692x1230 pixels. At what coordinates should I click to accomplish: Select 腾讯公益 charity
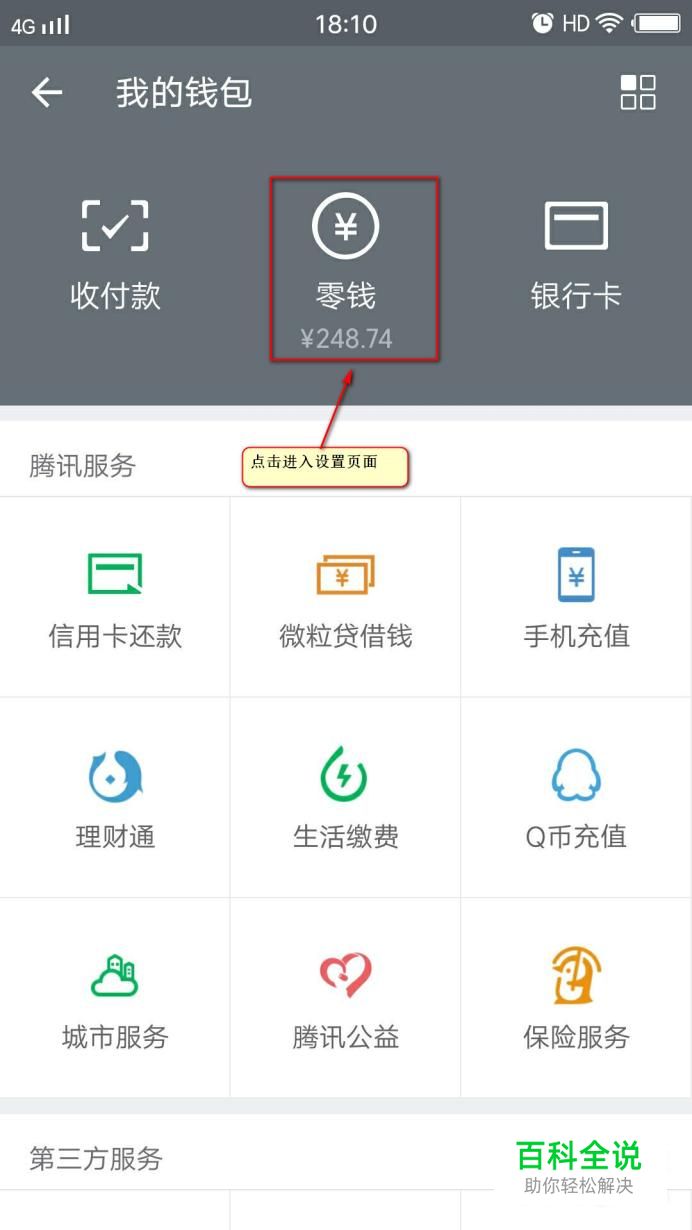[x=346, y=998]
